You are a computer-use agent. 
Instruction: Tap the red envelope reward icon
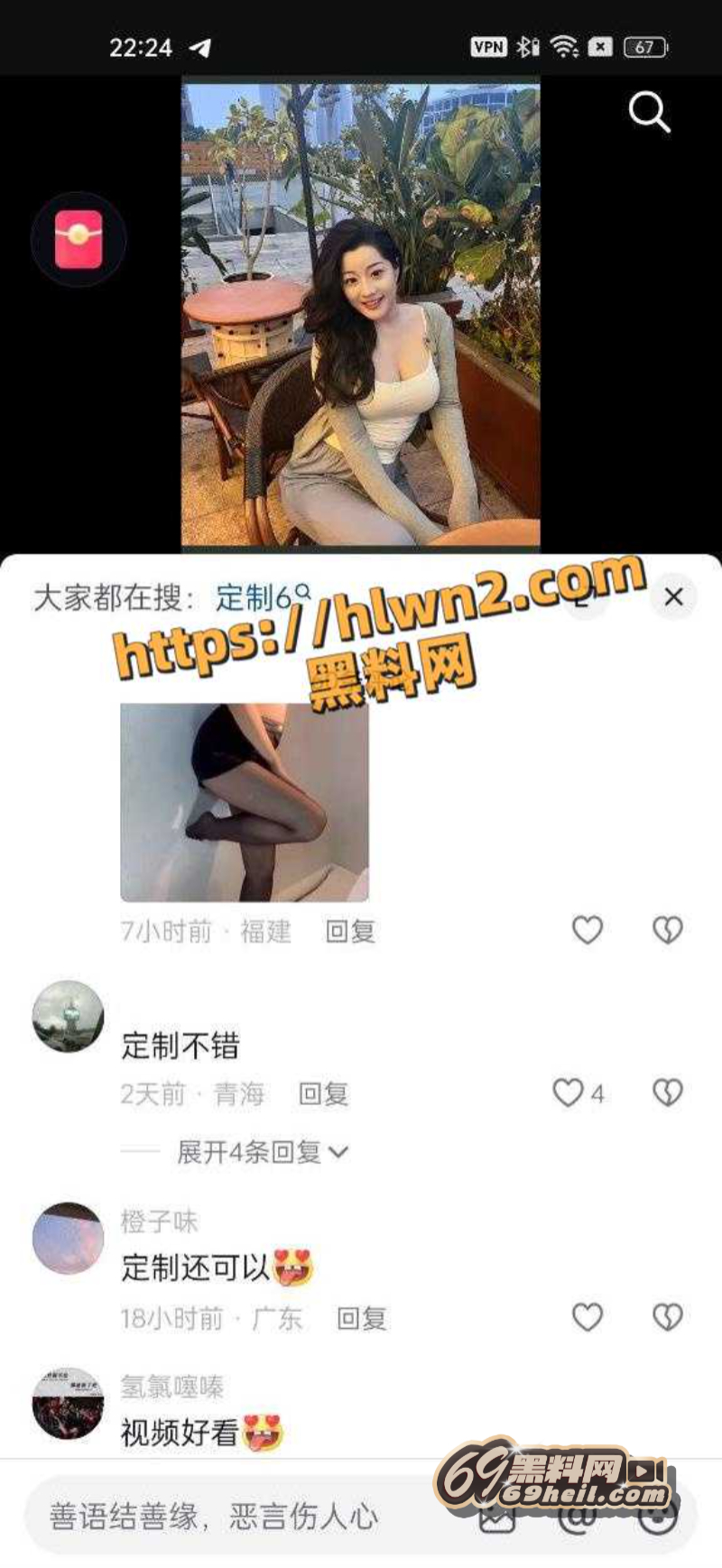click(x=79, y=239)
